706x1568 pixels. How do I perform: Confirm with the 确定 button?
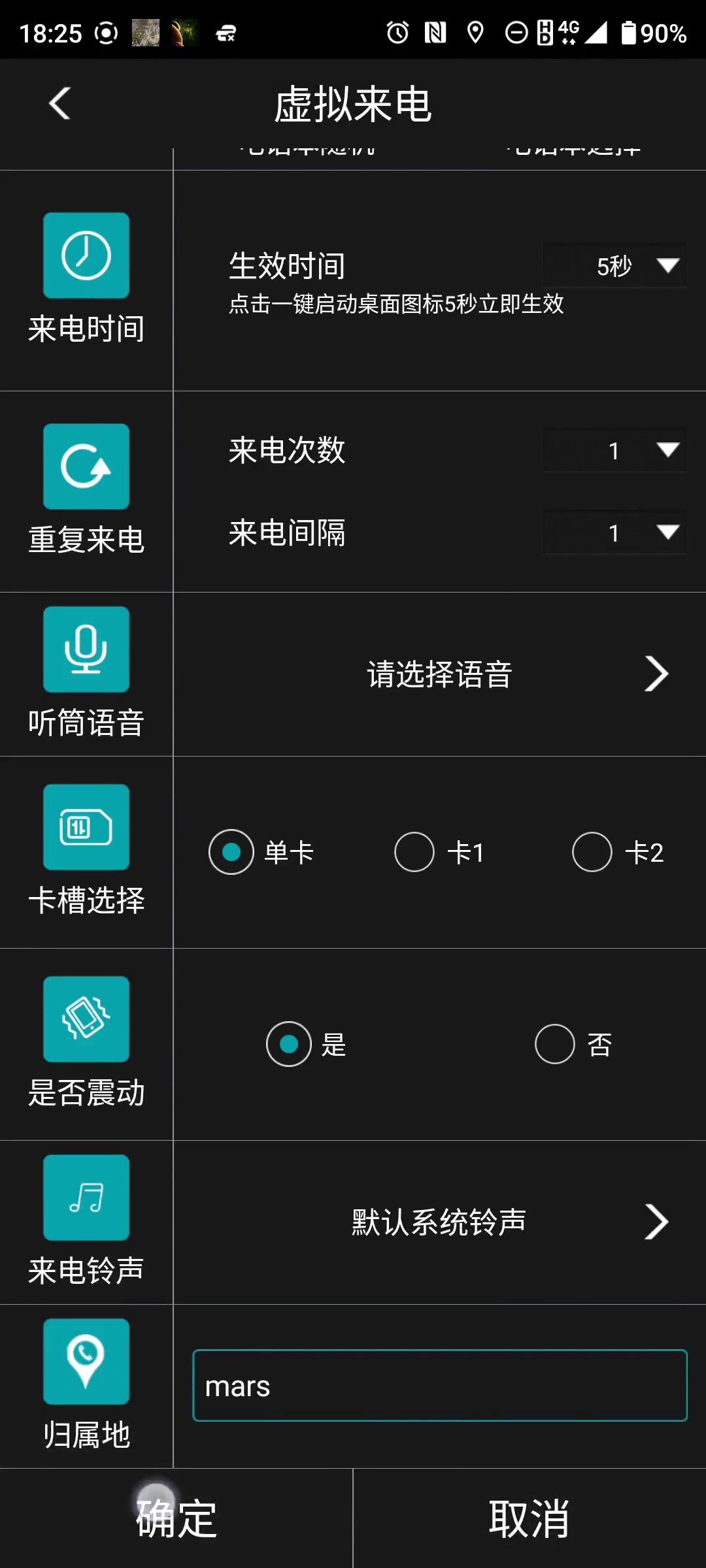point(176,1518)
